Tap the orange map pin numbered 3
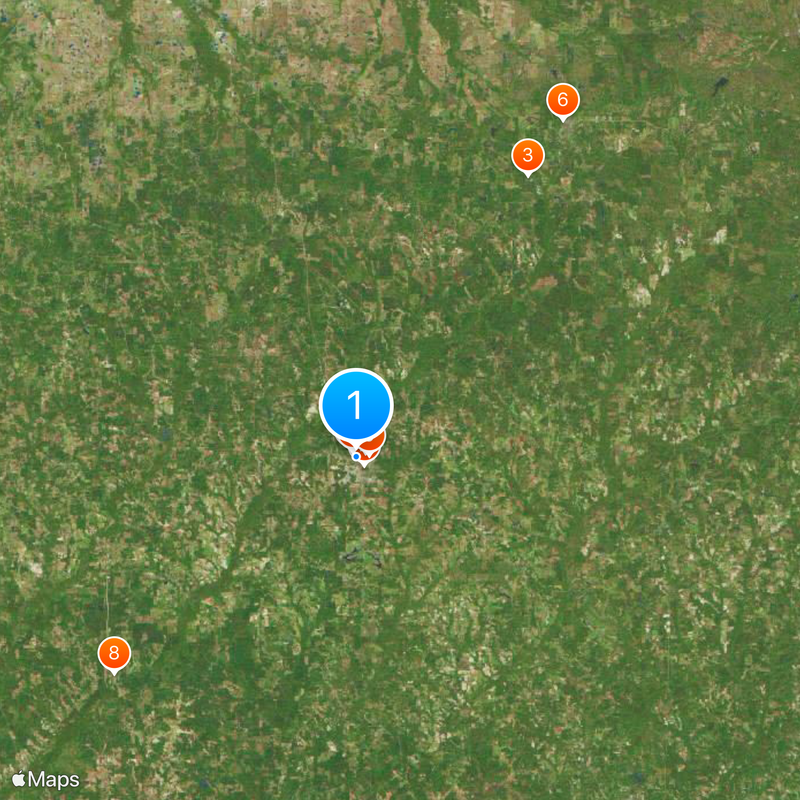 pyautogui.click(x=528, y=156)
